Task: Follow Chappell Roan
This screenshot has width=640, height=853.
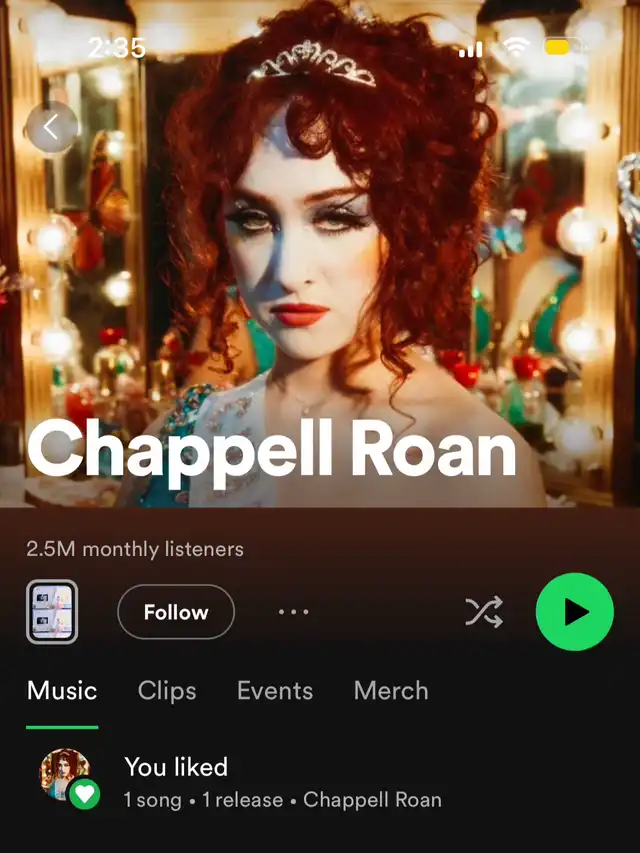Action: (176, 612)
